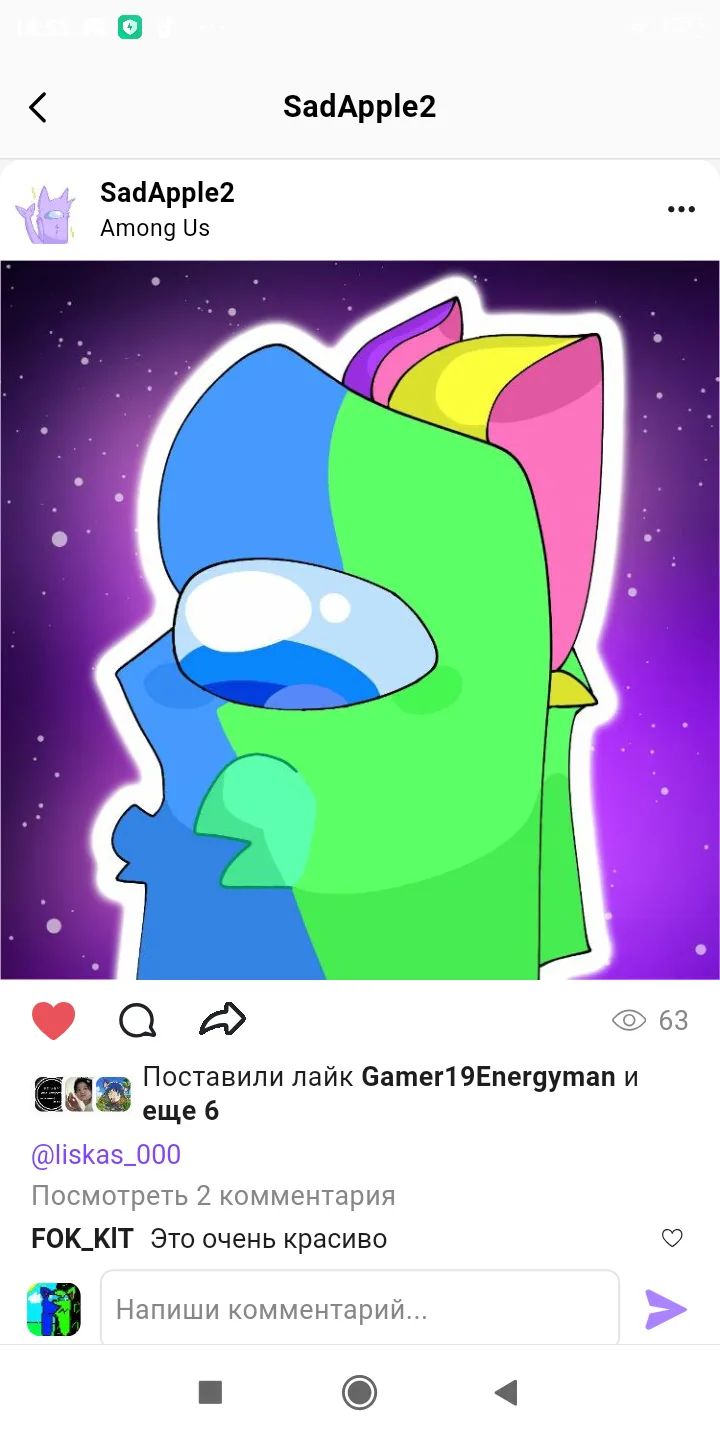Screen dimensions: 720x1440
Task: Open the Among Us artwork image
Action: click(360, 620)
